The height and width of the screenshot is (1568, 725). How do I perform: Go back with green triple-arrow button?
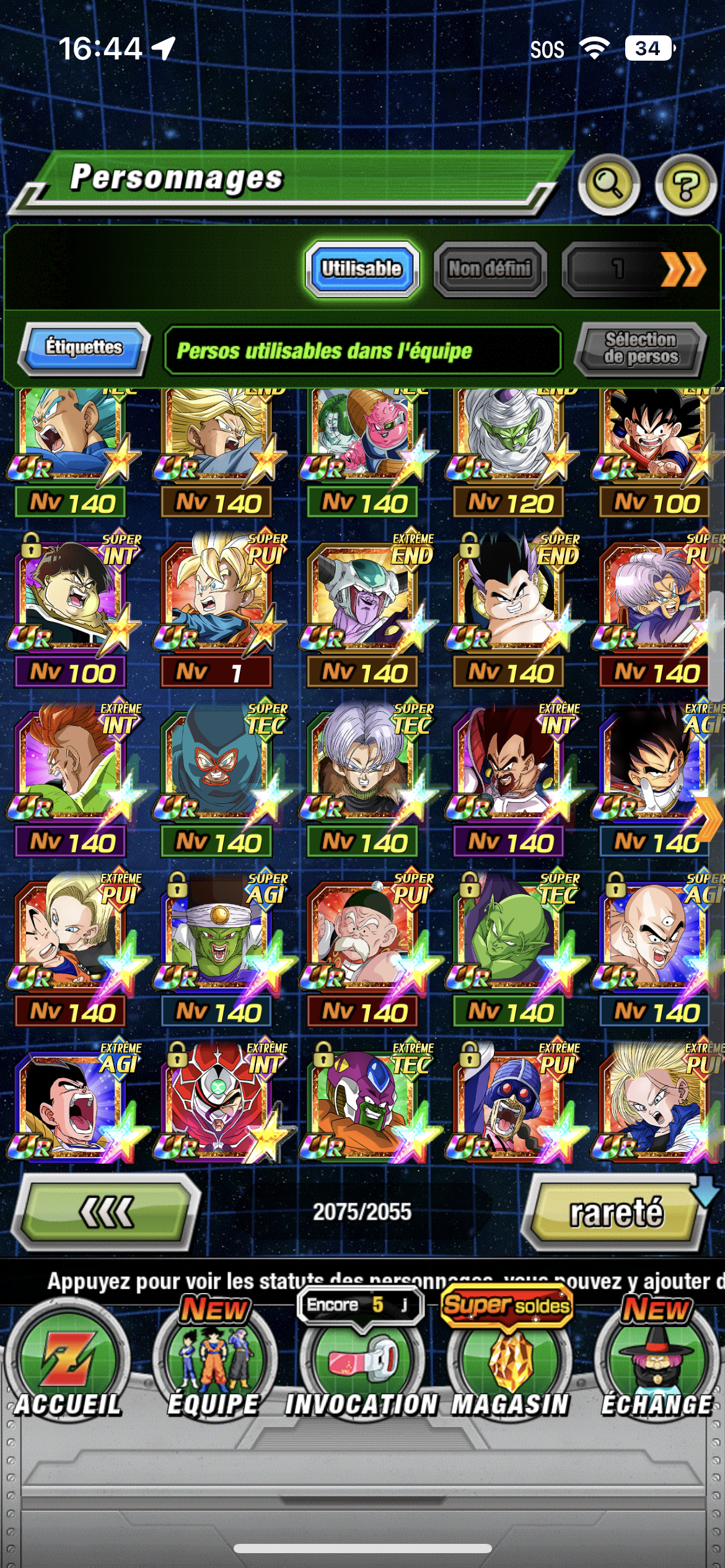pos(107,1212)
